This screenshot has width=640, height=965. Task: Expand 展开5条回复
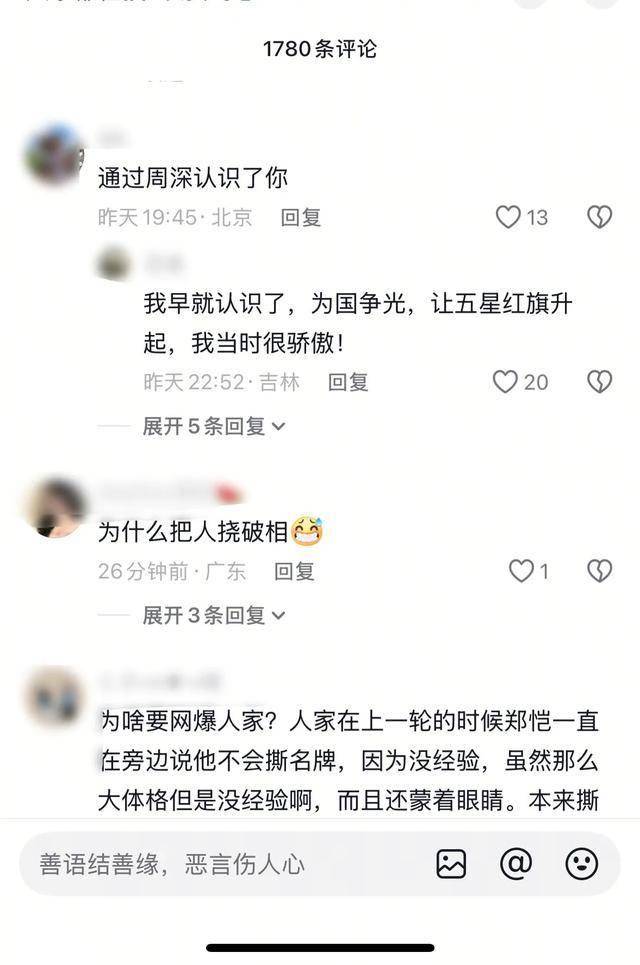point(213,426)
